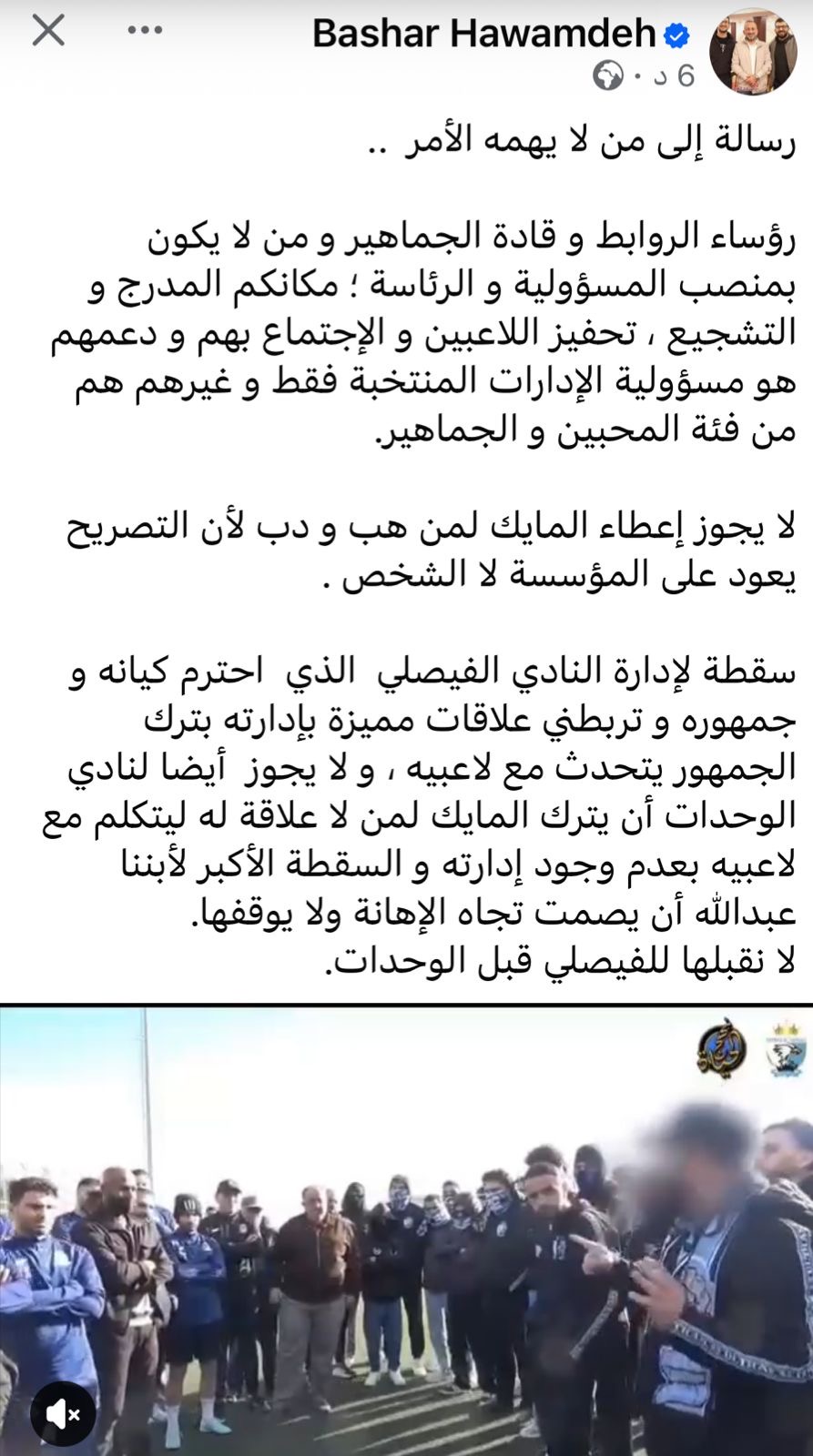Open the three-dot post options menu
813x1456 pixels.
[145, 31]
